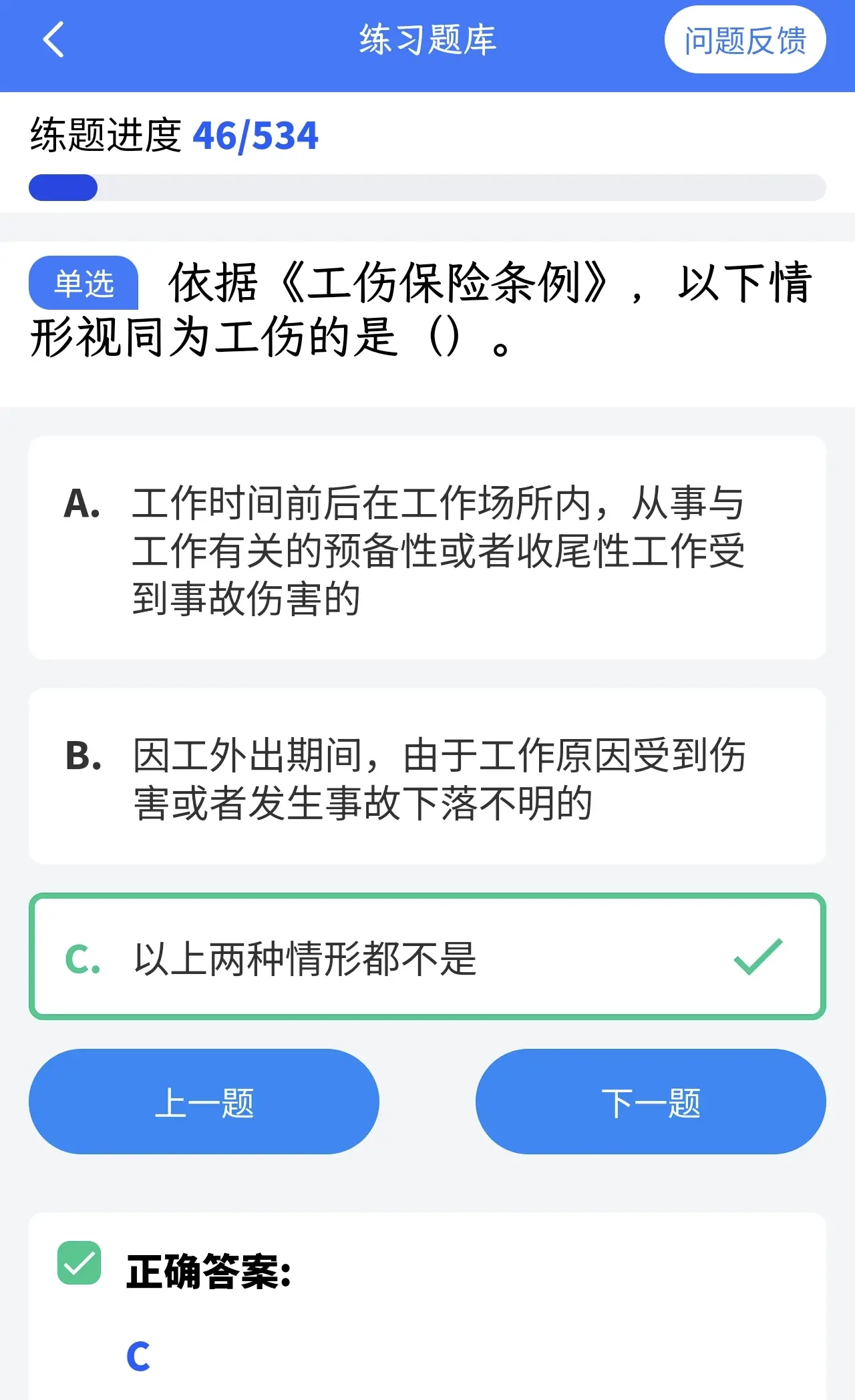Image resolution: width=855 pixels, height=1400 pixels.
Task: Click the 练题进度 label
Action: (104, 136)
